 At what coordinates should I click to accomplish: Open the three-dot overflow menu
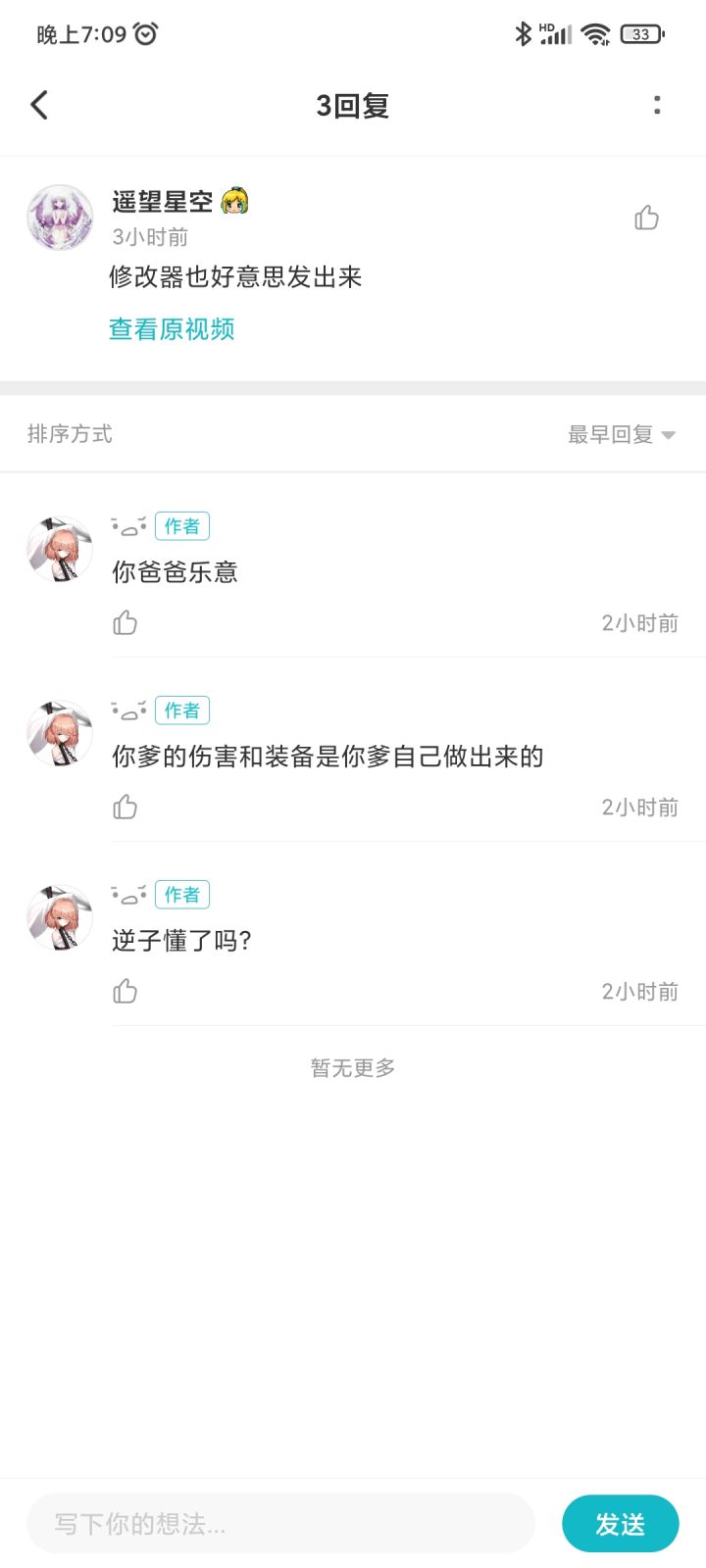(657, 105)
